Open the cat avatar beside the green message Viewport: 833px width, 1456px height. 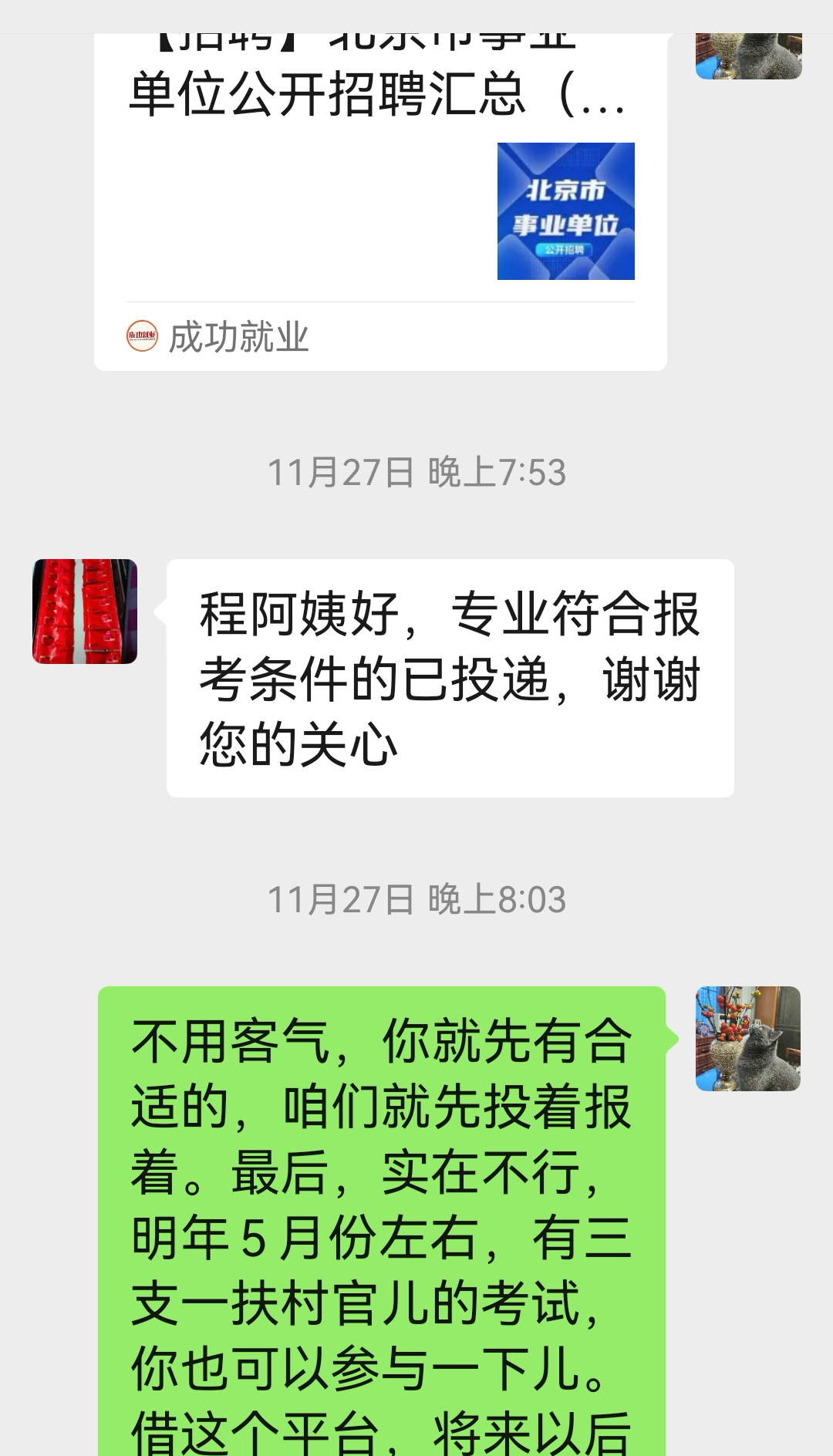pyautogui.click(x=747, y=1038)
